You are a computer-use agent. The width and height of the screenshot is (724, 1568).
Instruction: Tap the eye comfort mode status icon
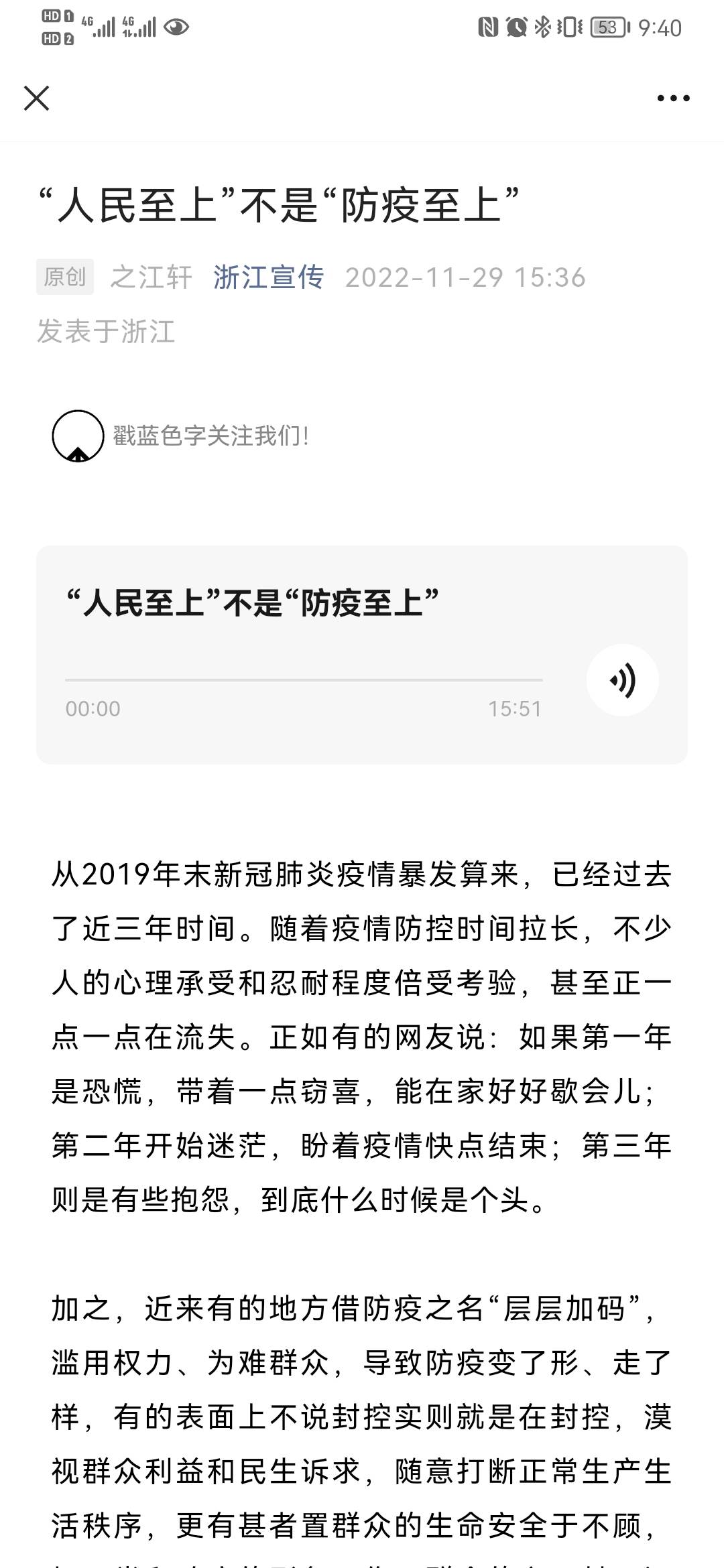(x=176, y=27)
